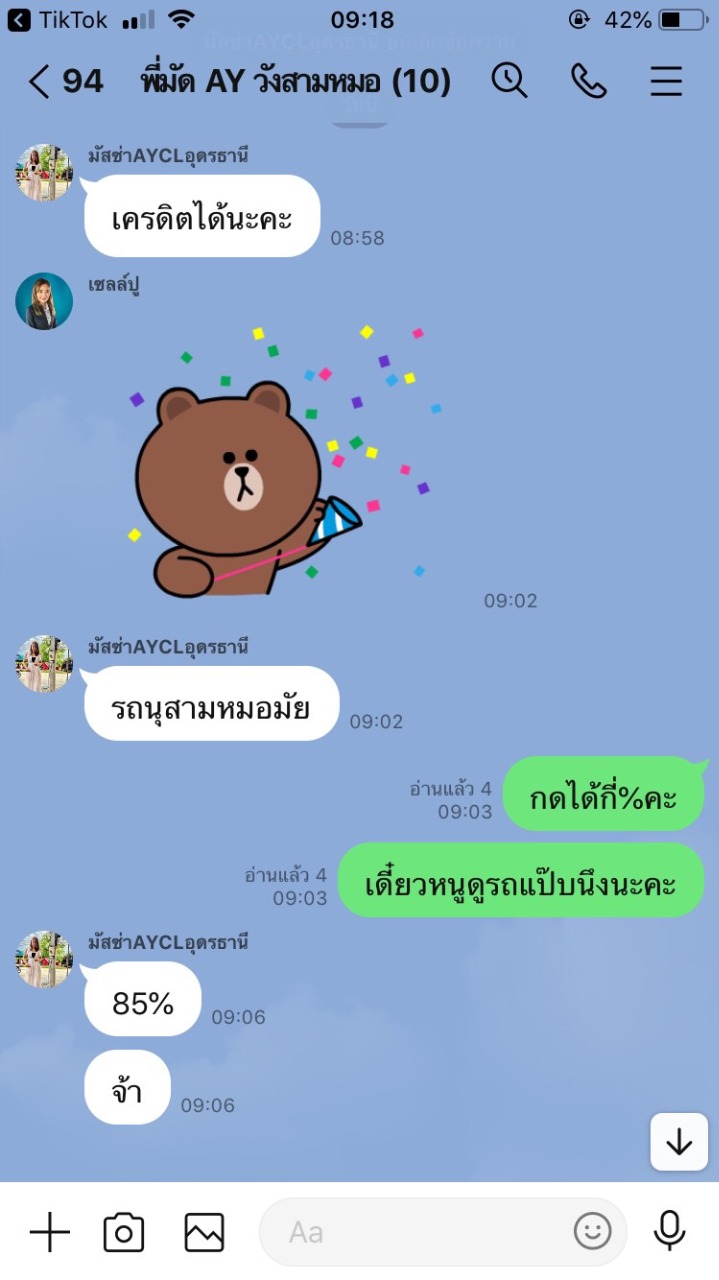Viewport: 719px width, 1280px height.
Task: Open the plus attachment menu
Action: point(50,1232)
